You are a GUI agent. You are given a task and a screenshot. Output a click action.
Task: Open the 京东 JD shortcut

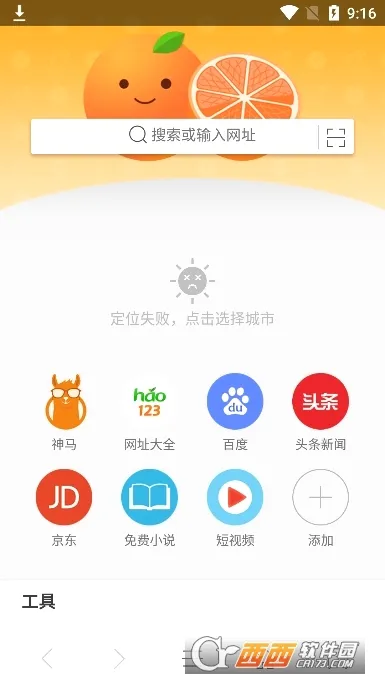pos(64,508)
